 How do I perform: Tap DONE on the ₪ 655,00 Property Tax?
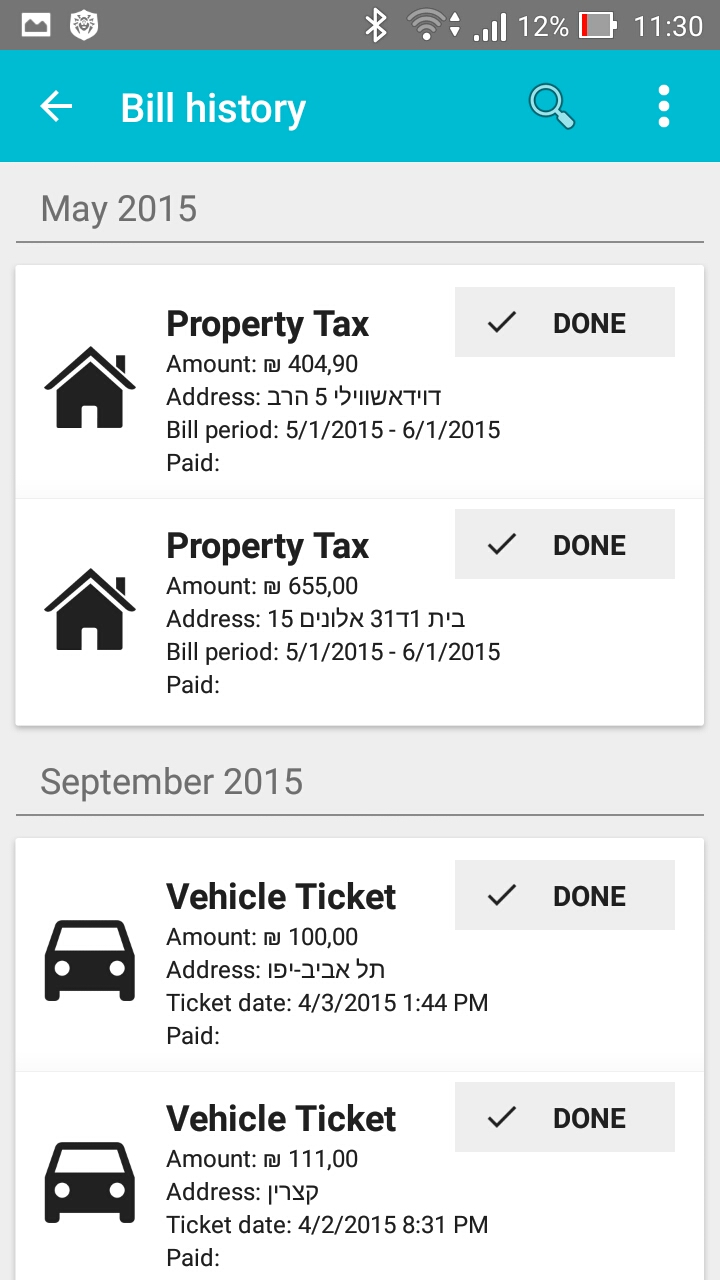[565, 544]
